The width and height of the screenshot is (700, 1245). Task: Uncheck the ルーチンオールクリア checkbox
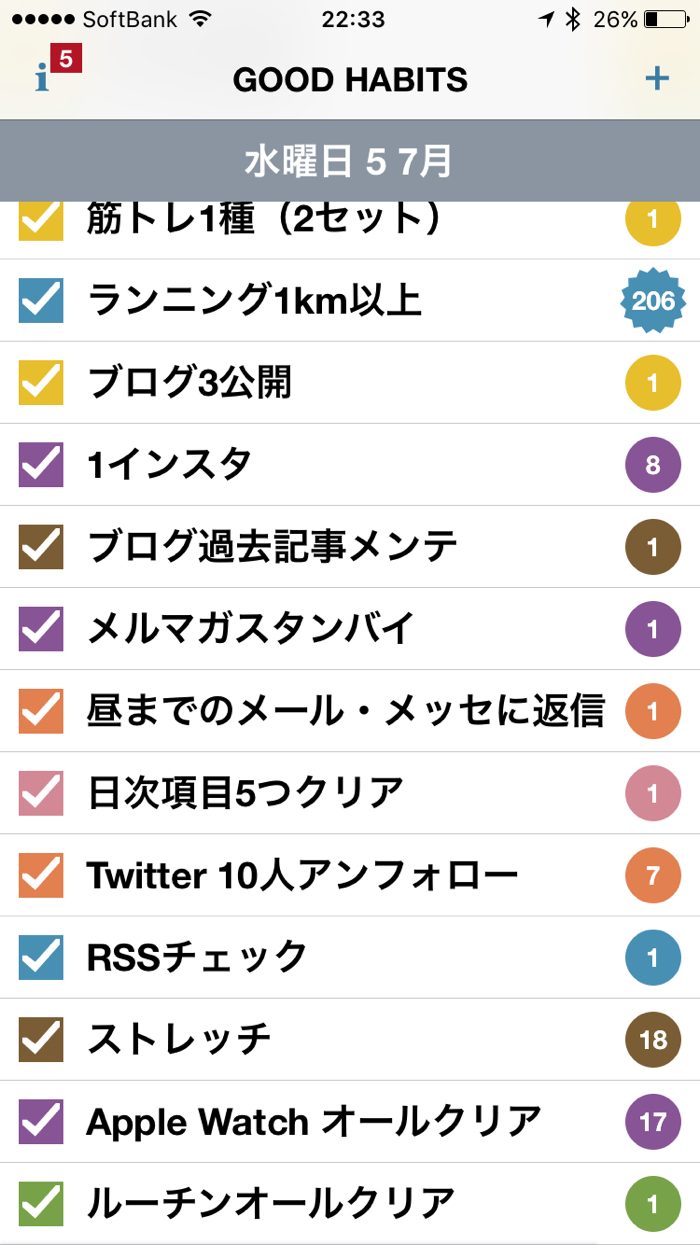coord(41,1203)
